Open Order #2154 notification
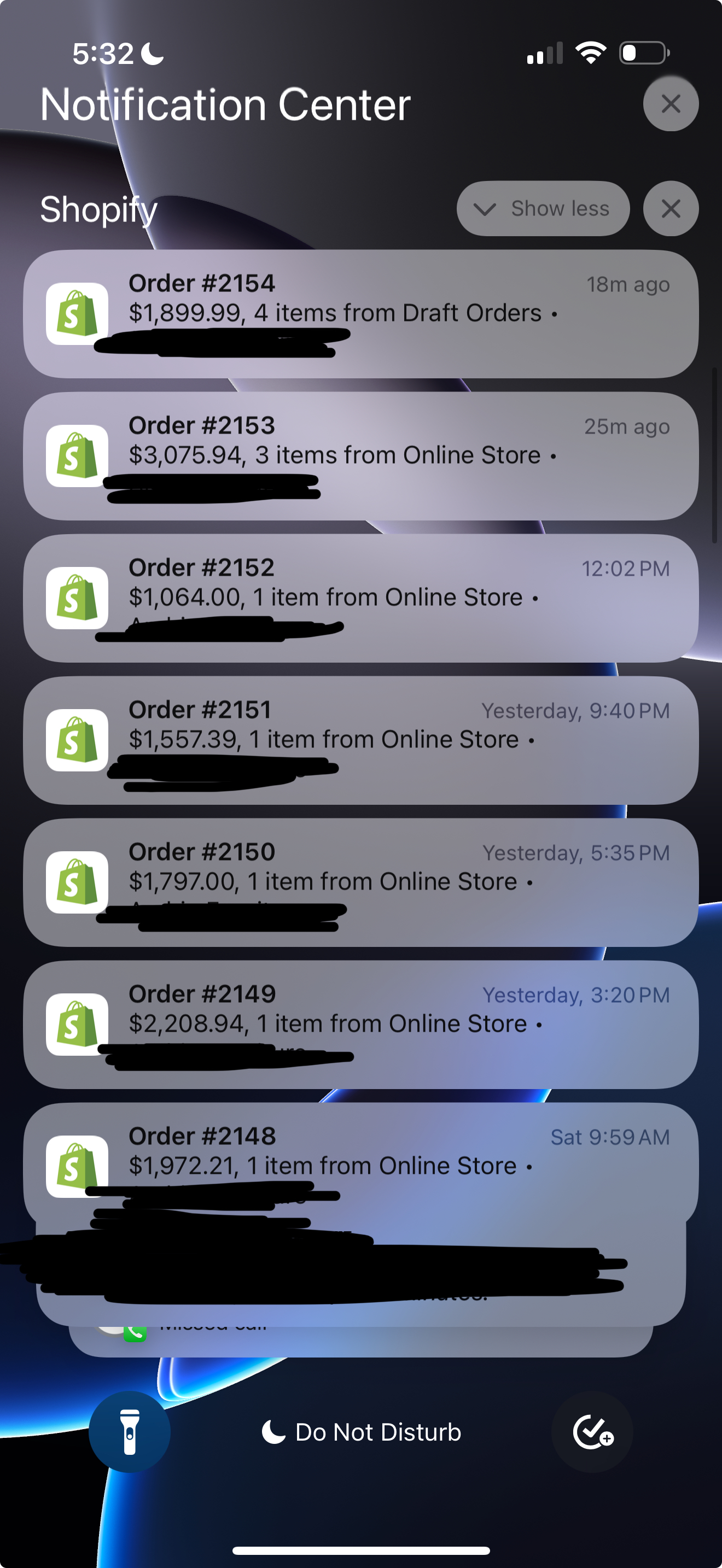The height and width of the screenshot is (1568, 722). [360, 313]
